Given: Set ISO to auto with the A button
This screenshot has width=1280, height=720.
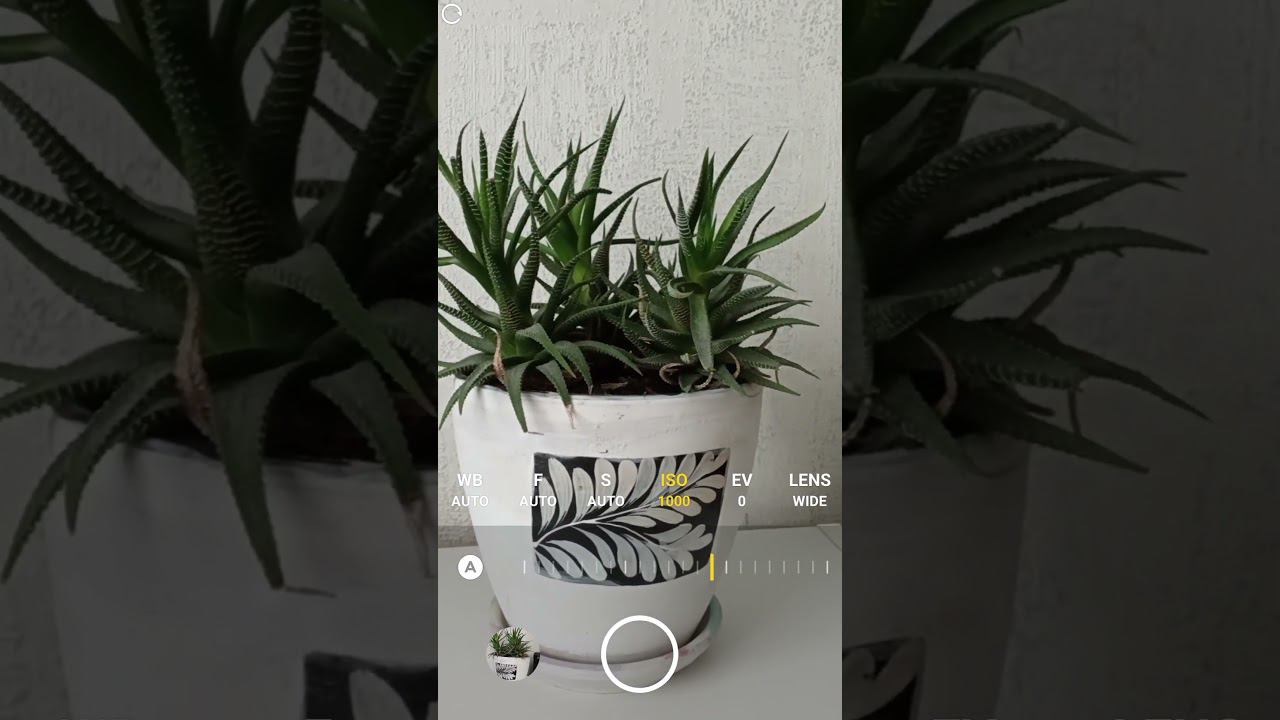Looking at the screenshot, I should coord(470,568).
